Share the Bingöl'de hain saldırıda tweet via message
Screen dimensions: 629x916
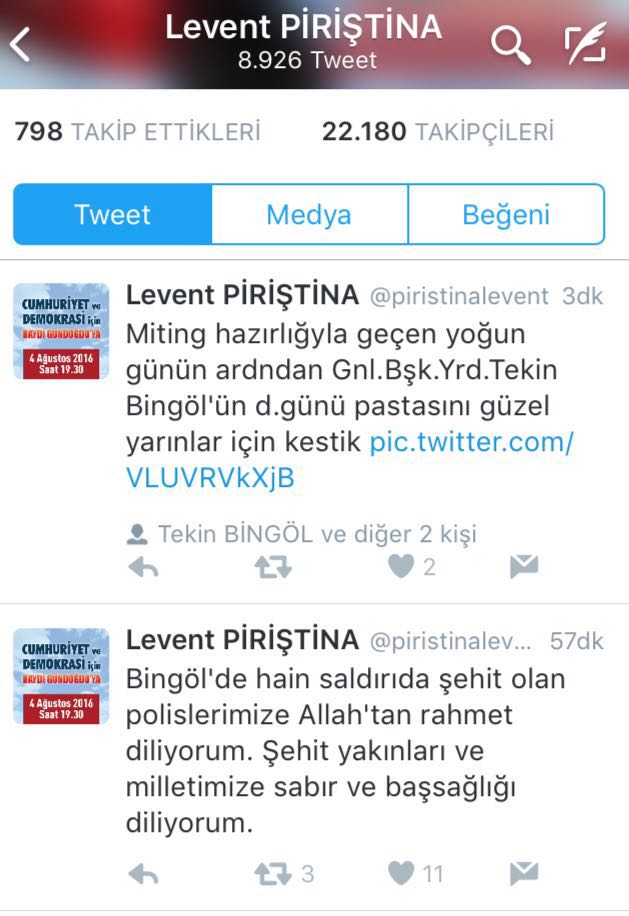click(524, 874)
